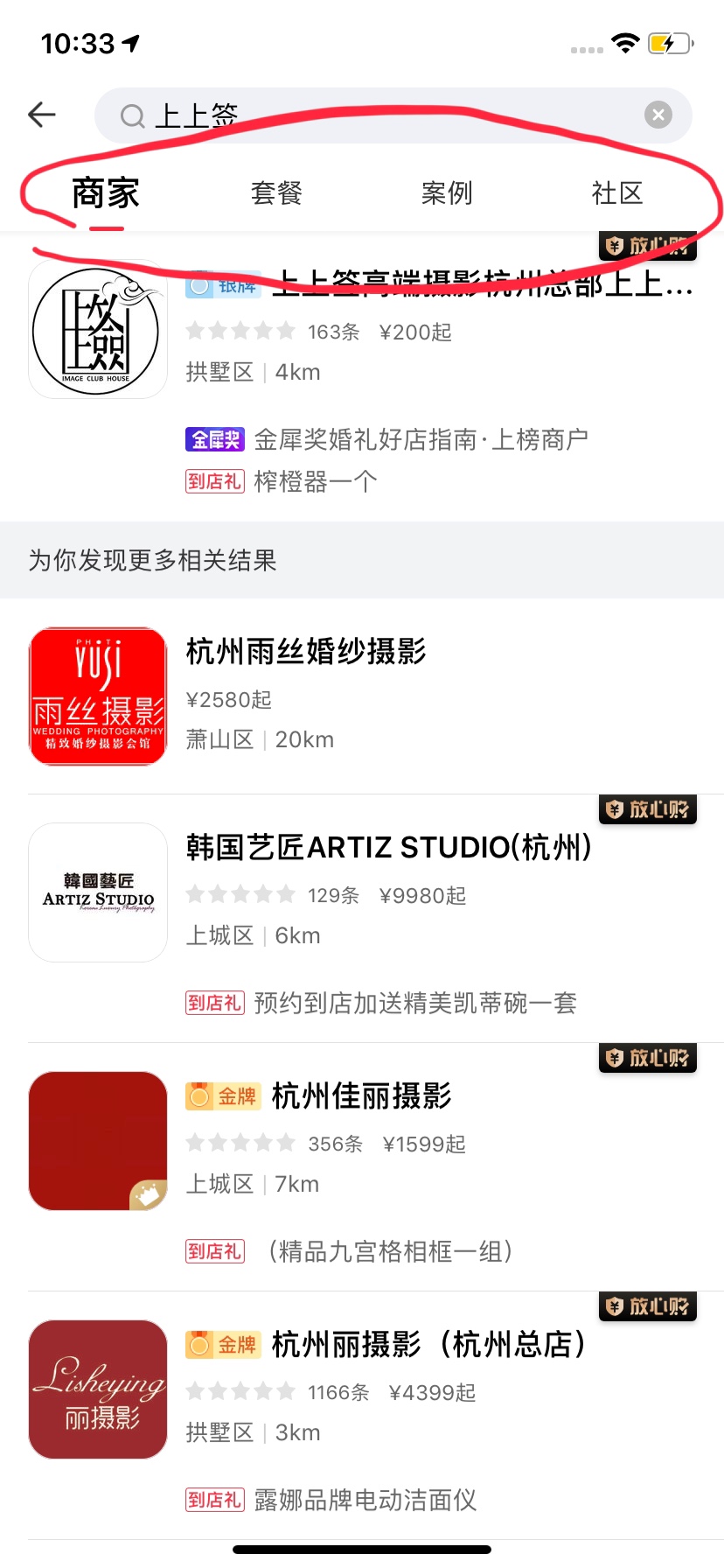Go back using the back arrow
The width and height of the screenshot is (724, 1568).
coord(42,115)
